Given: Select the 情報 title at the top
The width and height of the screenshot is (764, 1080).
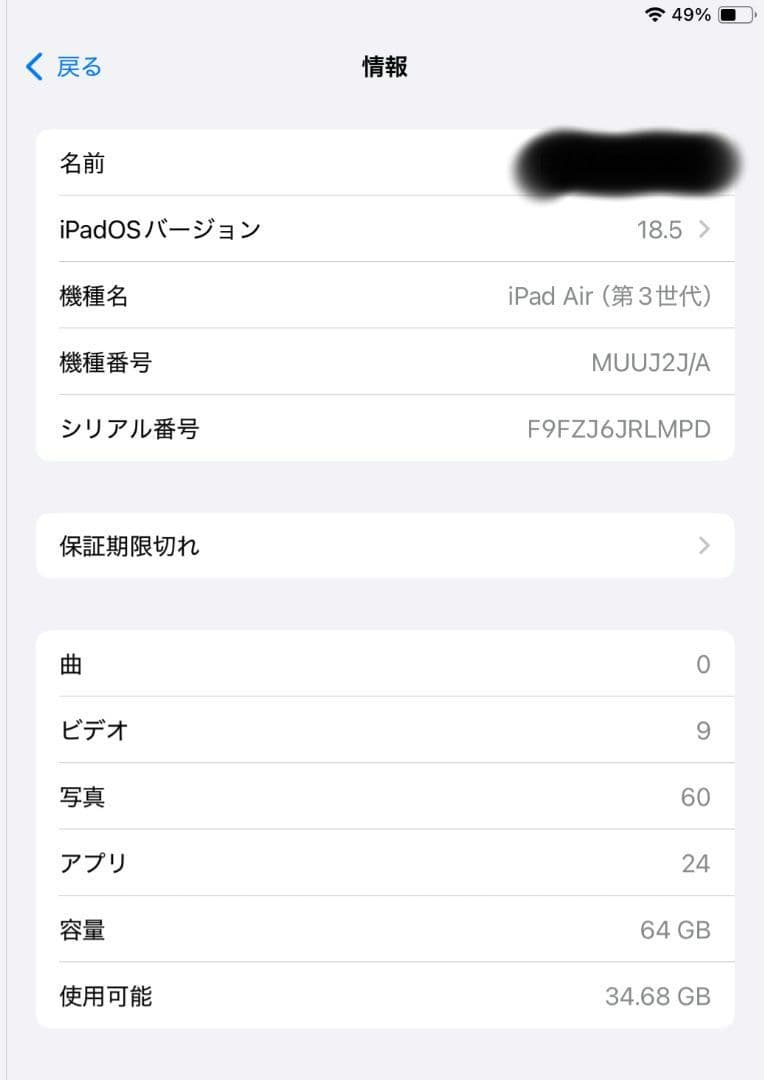Looking at the screenshot, I should (x=382, y=67).
